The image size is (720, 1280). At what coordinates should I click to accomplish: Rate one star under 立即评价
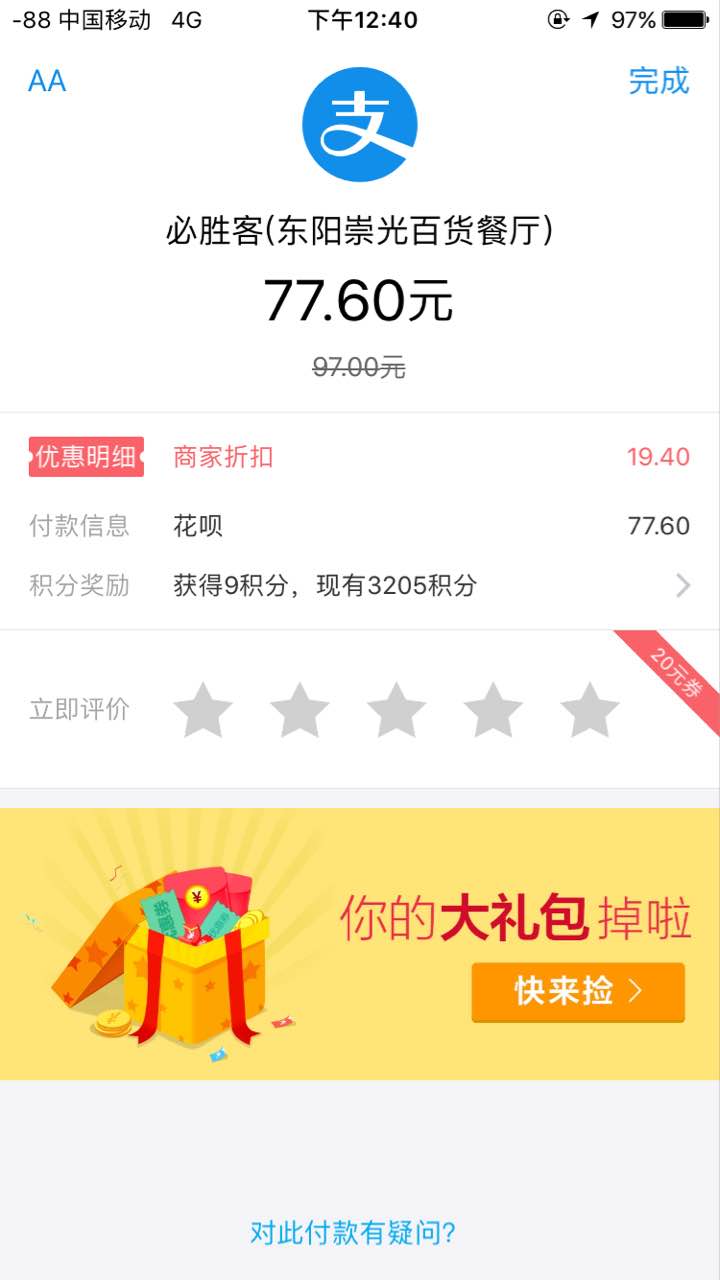click(x=203, y=710)
